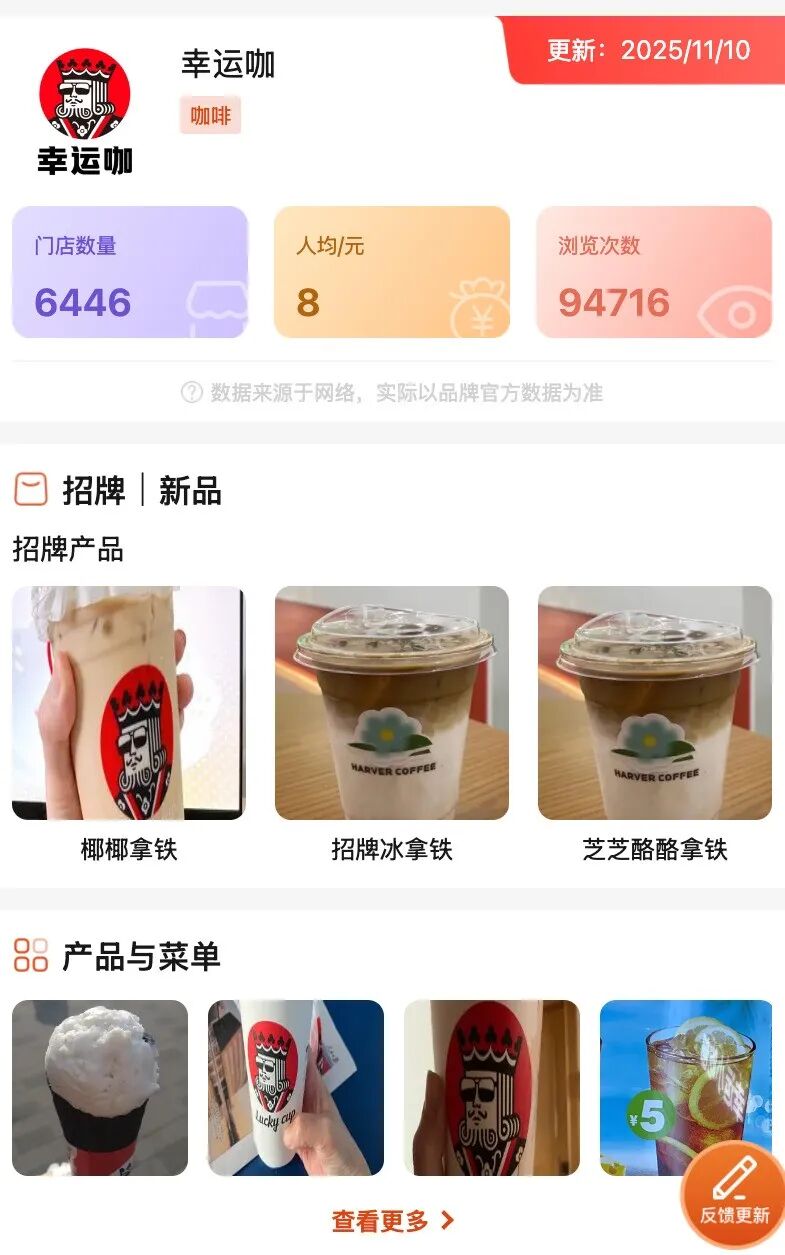The image size is (785, 1255).
Task: Tap 查看更多 to see more products
Action: (392, 1221)
